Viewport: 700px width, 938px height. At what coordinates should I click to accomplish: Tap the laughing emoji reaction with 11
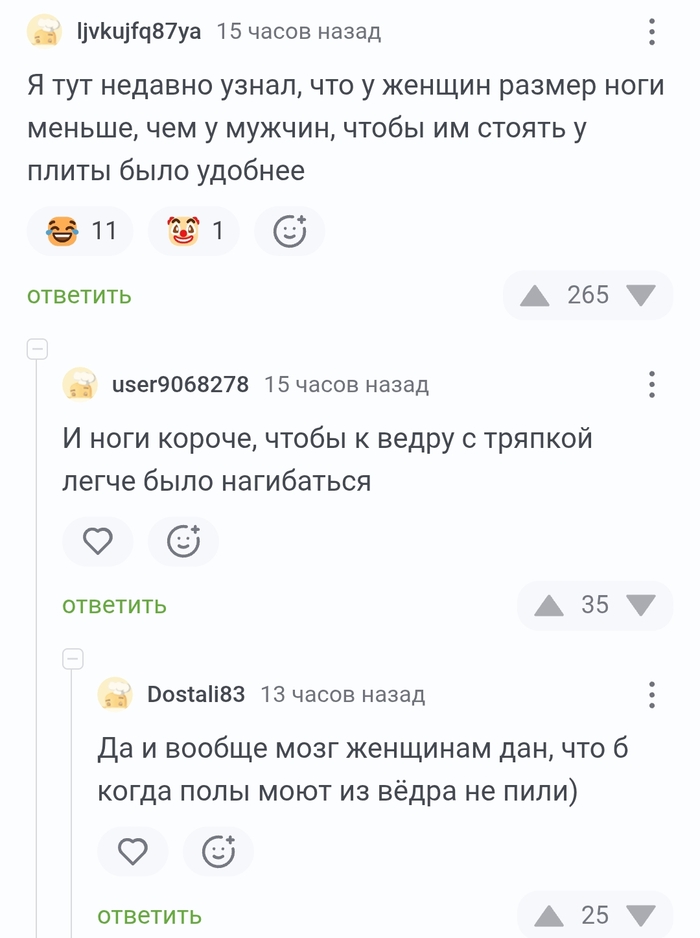[x=81, y=232]
